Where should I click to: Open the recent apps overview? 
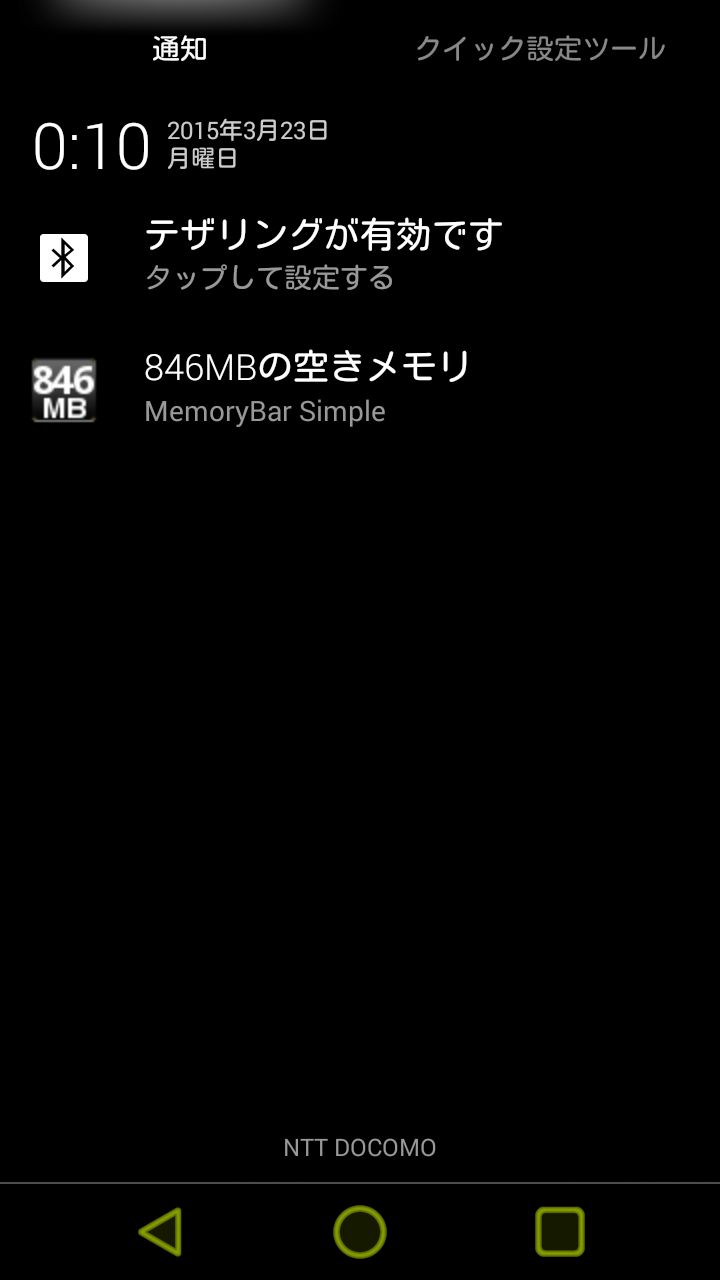click(x=560, y=1231)
